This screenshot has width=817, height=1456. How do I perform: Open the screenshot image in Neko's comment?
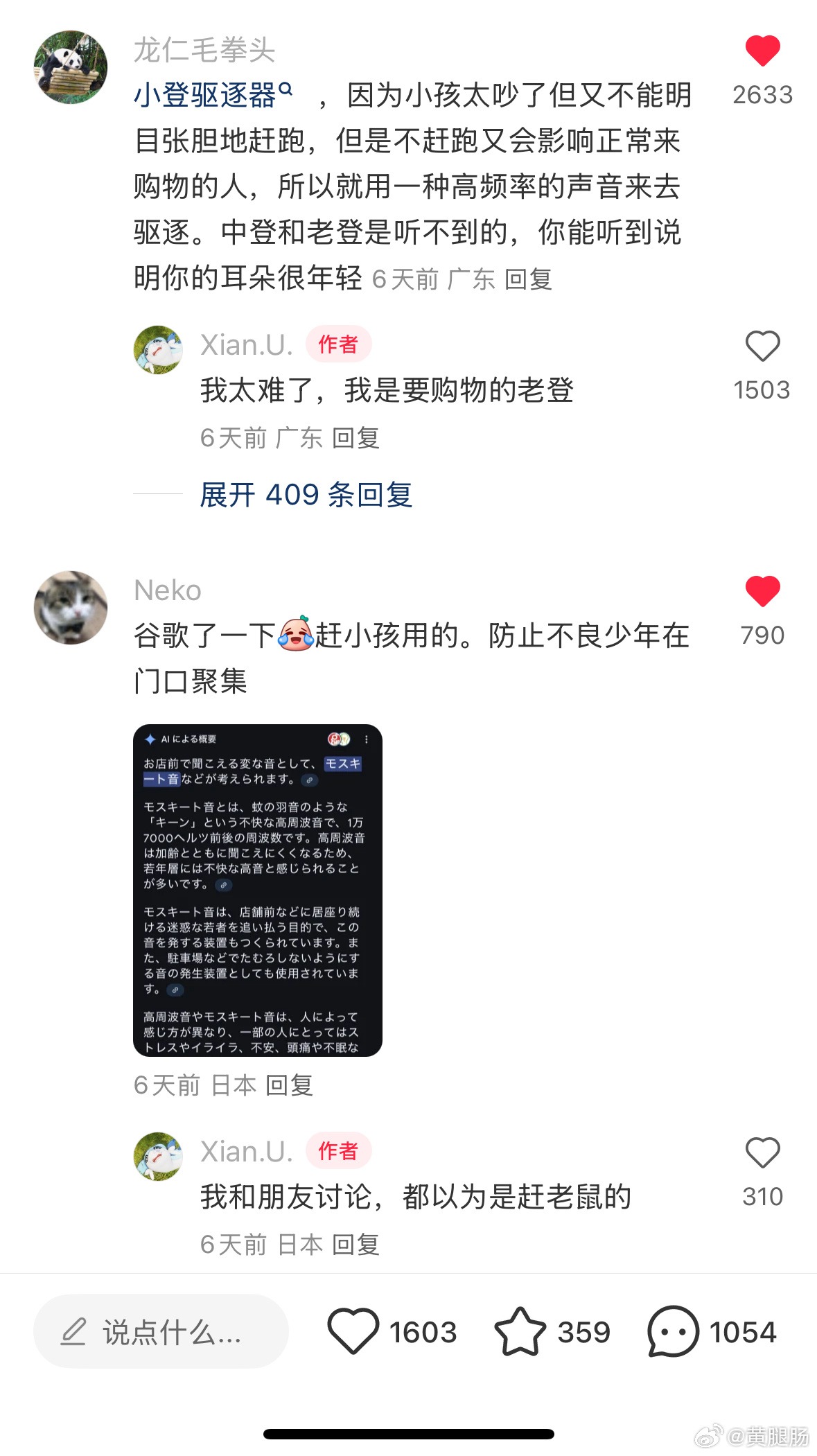click(257, 890)
